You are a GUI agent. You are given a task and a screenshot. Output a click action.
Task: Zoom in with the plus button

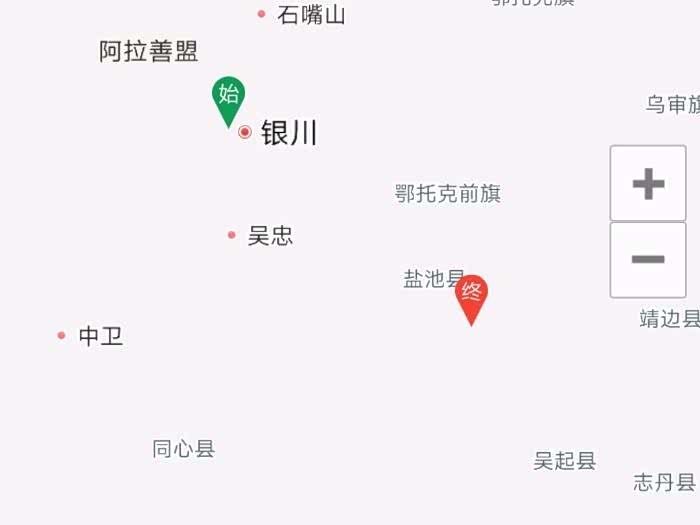[648, 183]
